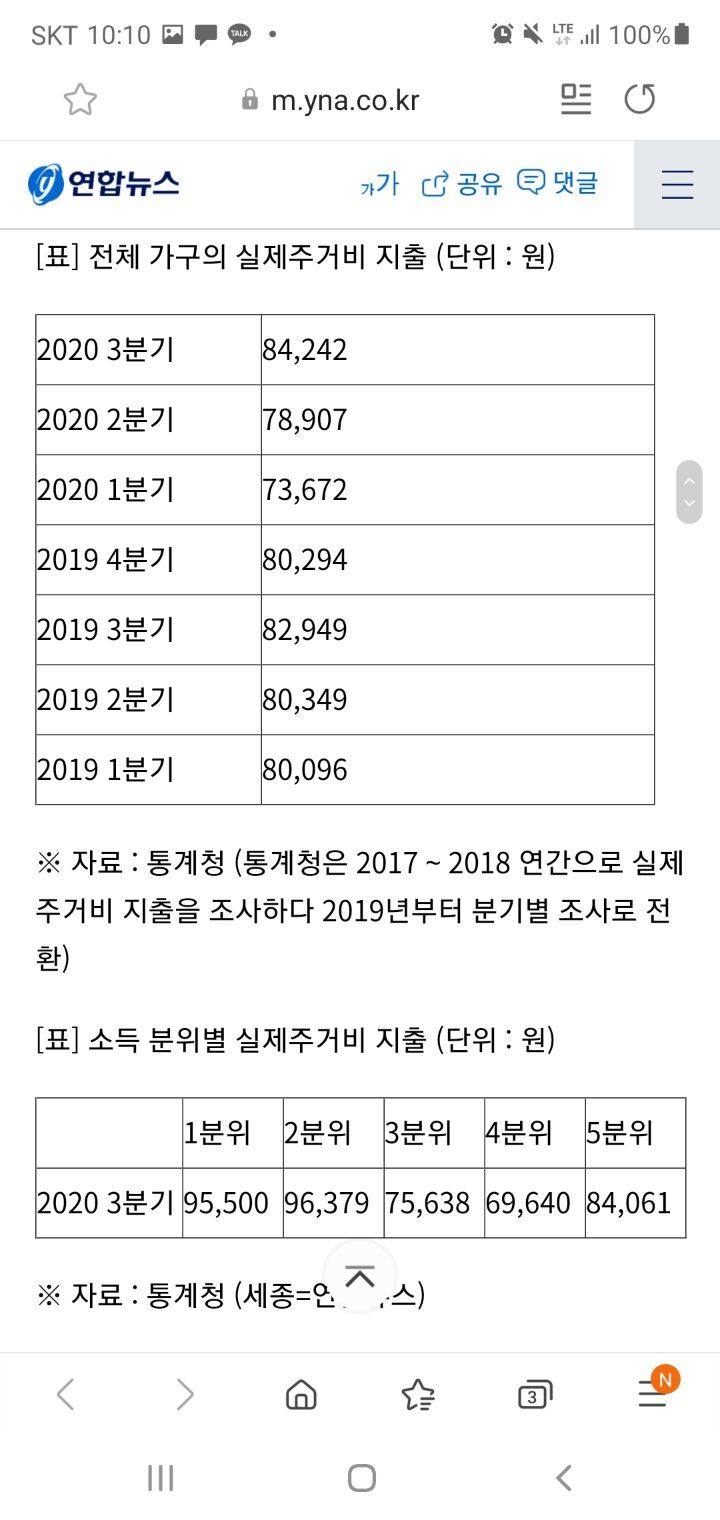Open the browser bookmarks list

coord(418,1394)
